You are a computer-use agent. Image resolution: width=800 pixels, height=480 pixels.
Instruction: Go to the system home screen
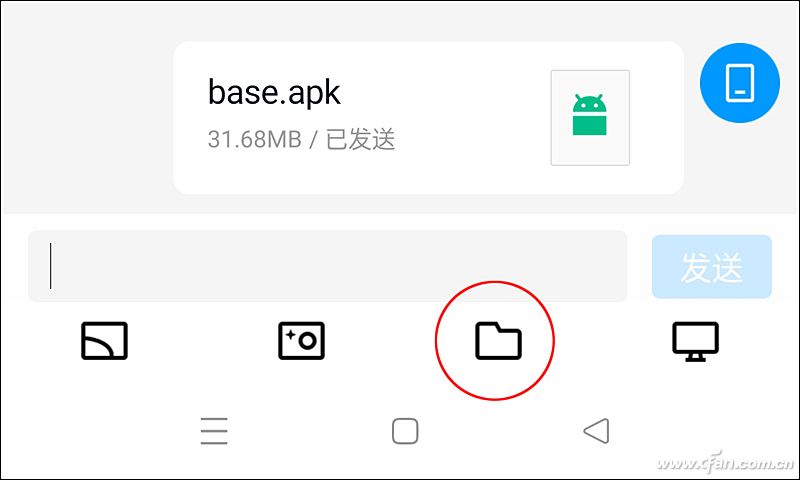point(405,431)
